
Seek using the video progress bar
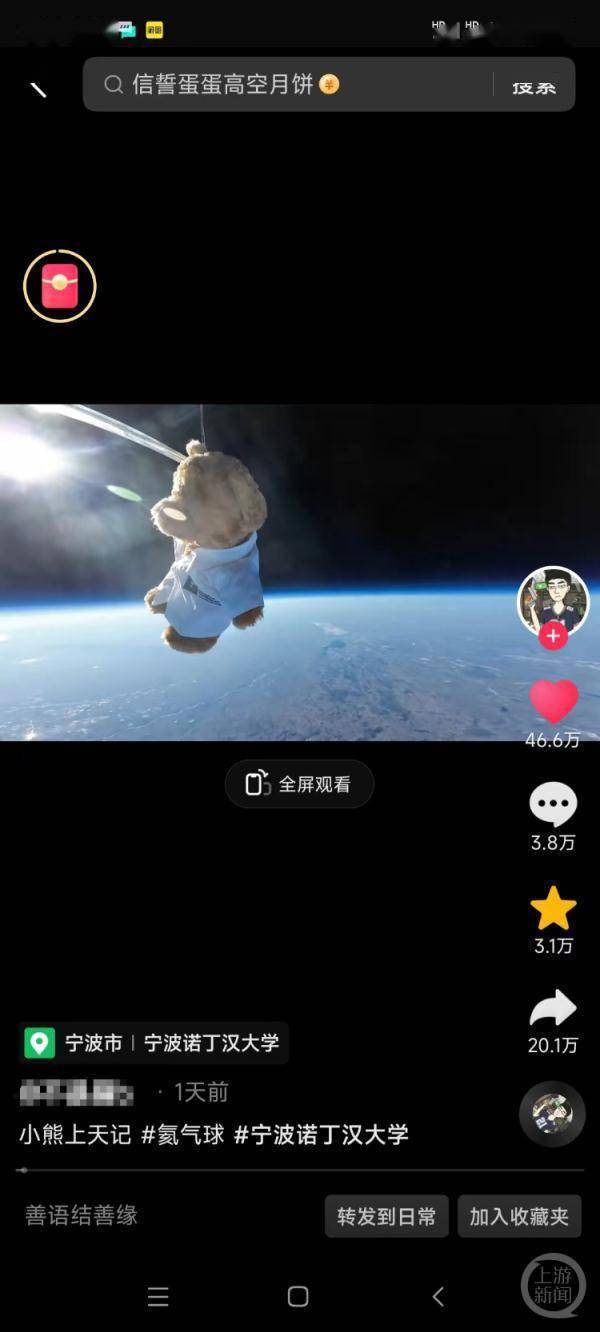click(x=300, y=1169)
